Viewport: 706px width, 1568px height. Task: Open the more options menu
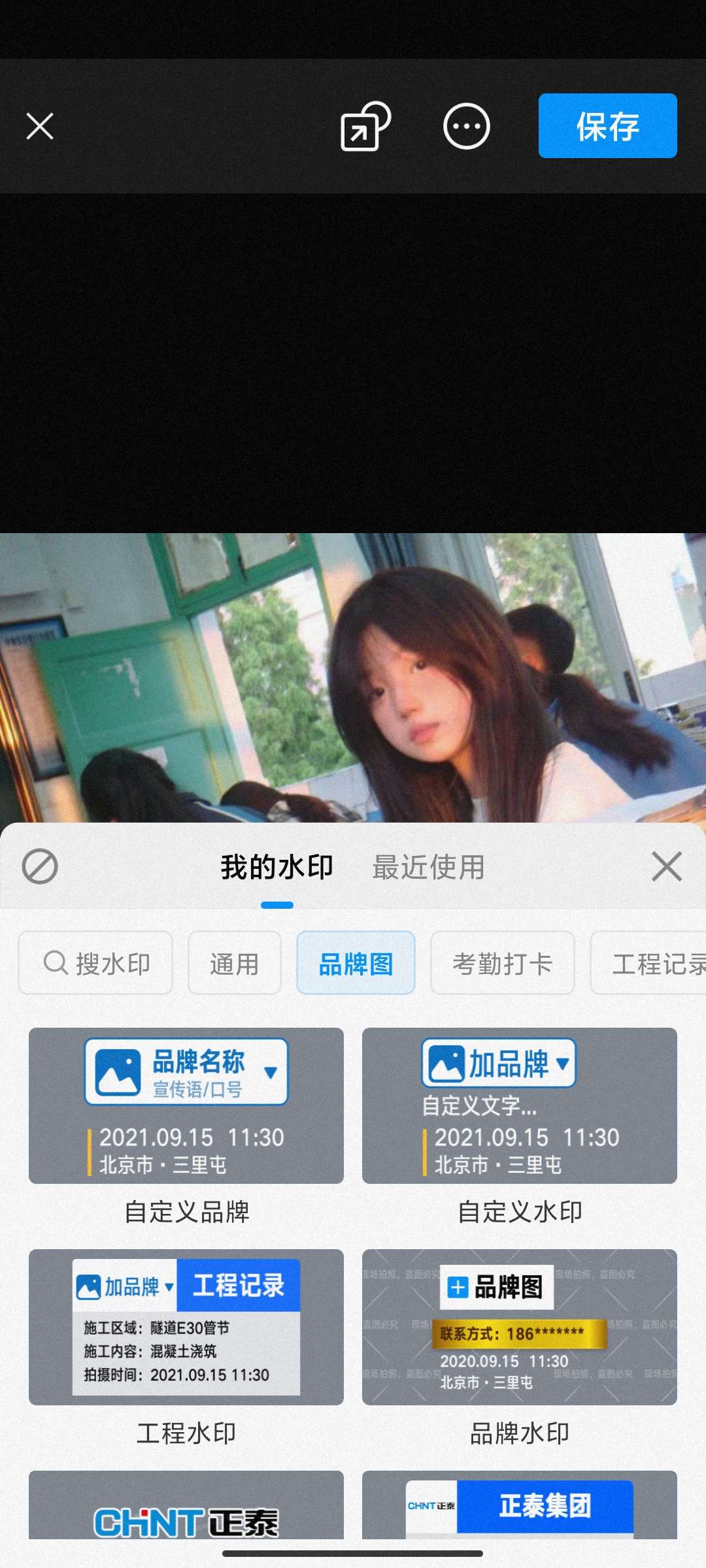(466, 126)
